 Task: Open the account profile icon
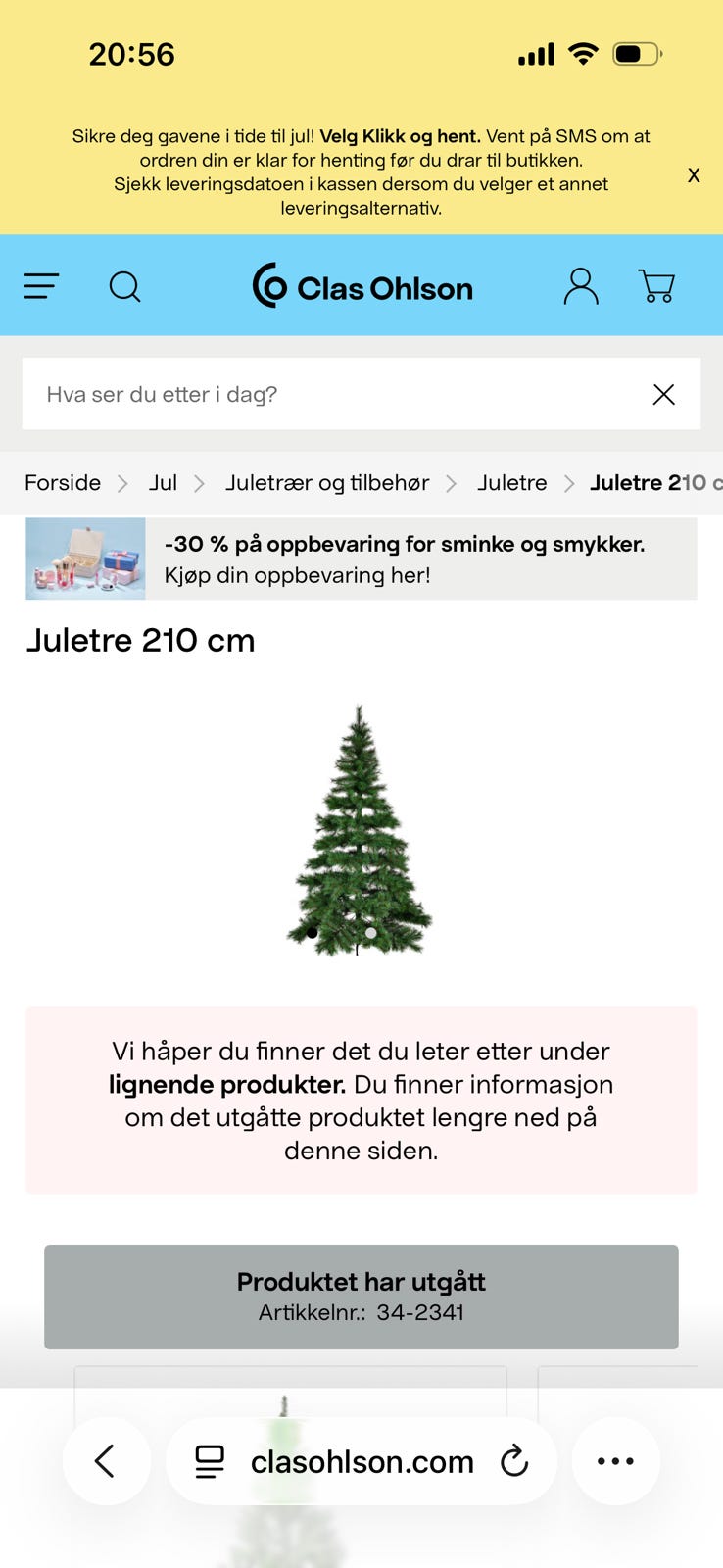click(x=581, y=286)
